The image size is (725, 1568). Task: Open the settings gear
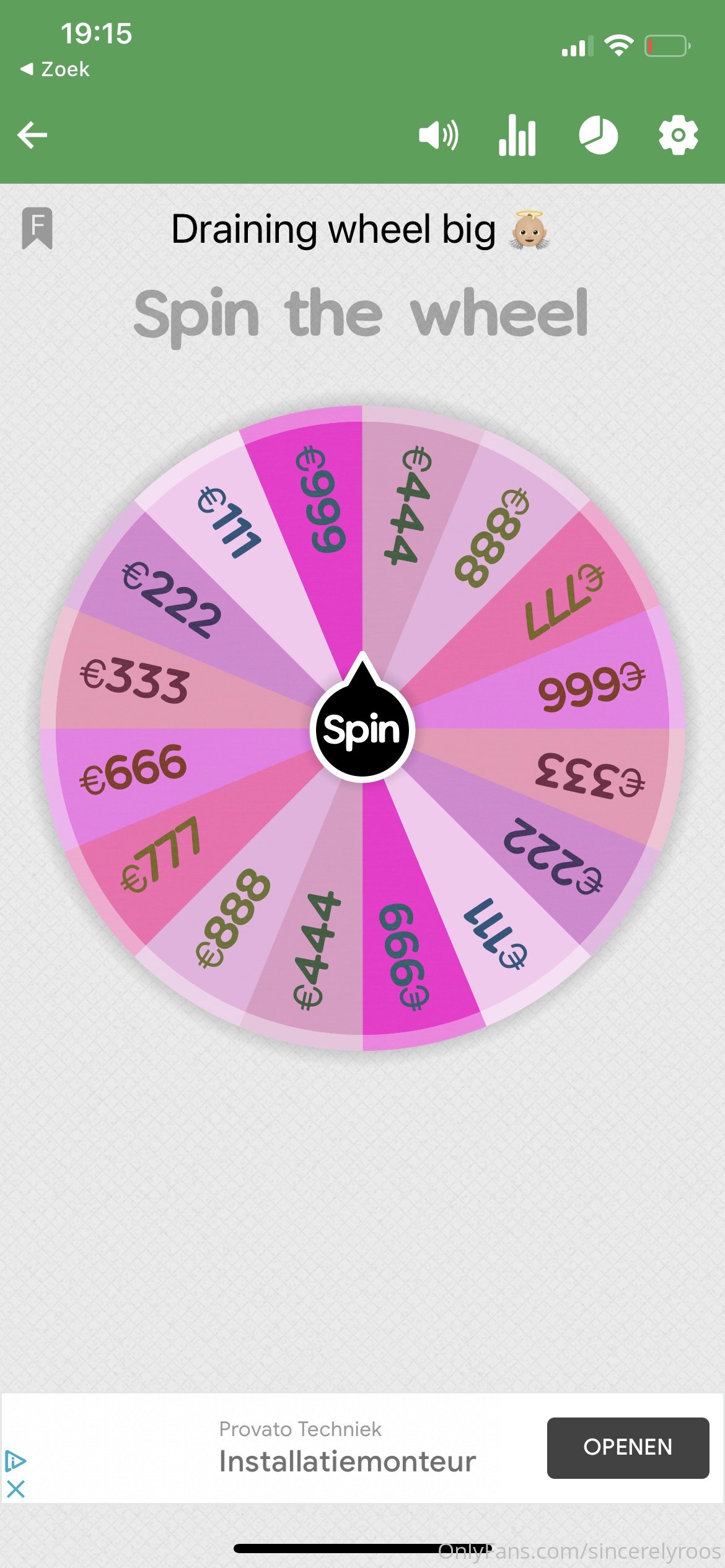click(x=678, y=135)
